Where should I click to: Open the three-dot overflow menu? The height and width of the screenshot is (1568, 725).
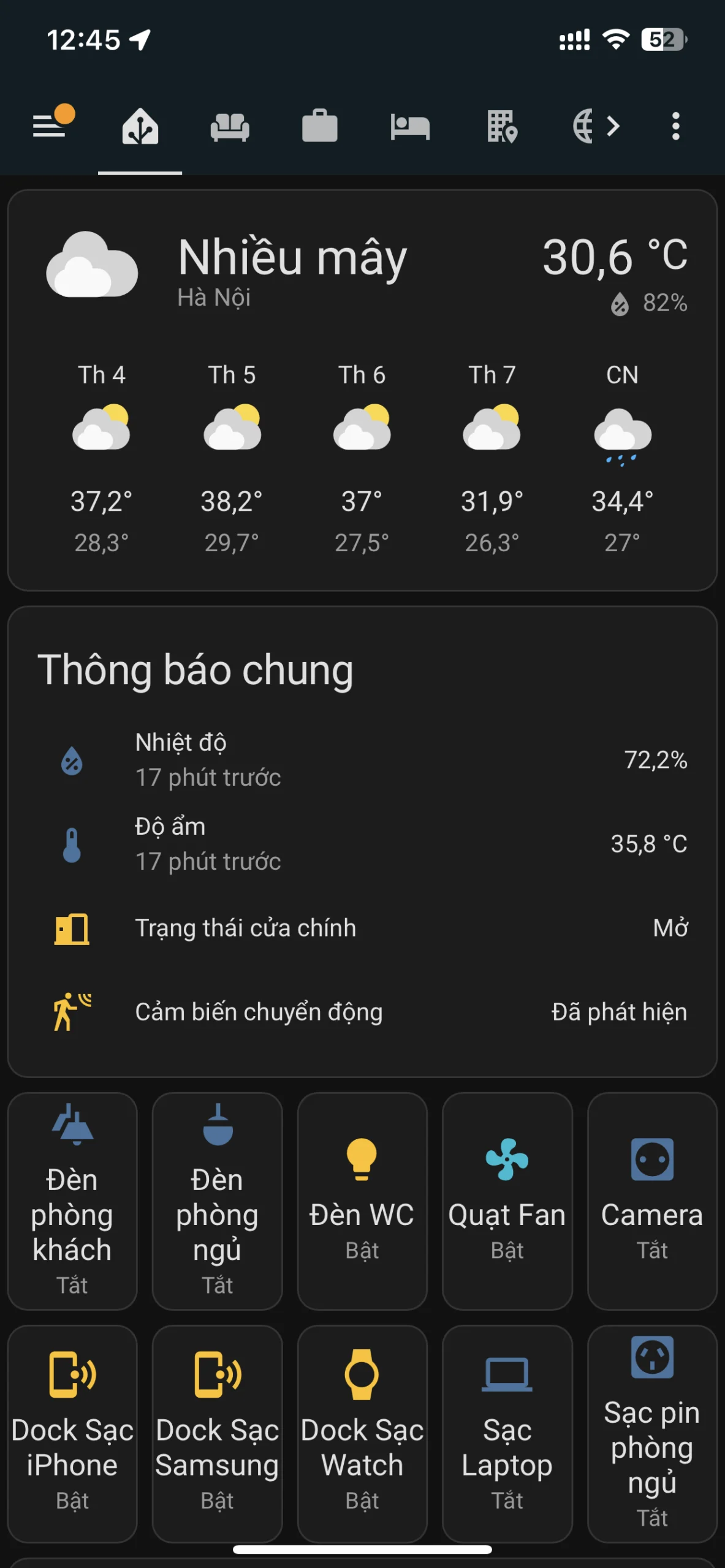click(675, 126)
